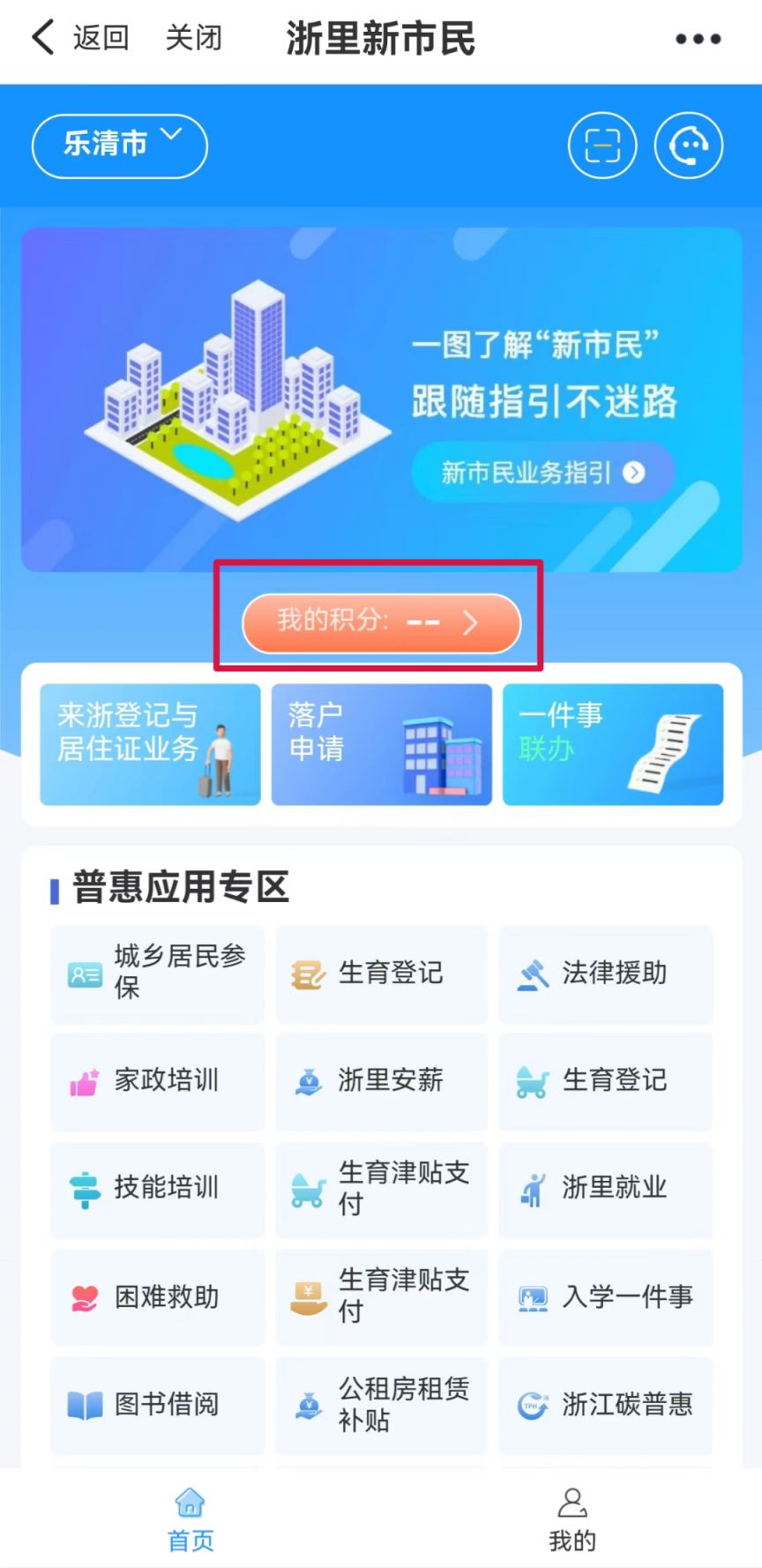Open 法律援助 service
Screen dimensions: 762x1568
point(606,974)
